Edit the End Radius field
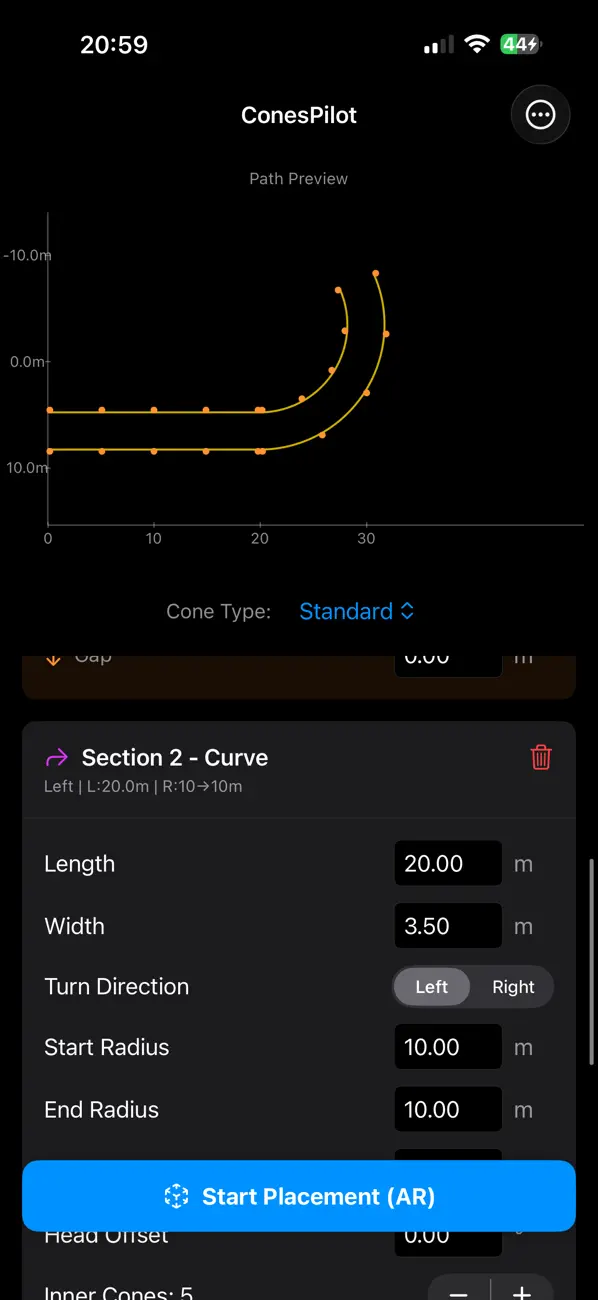 click(x=448, y=1110)
